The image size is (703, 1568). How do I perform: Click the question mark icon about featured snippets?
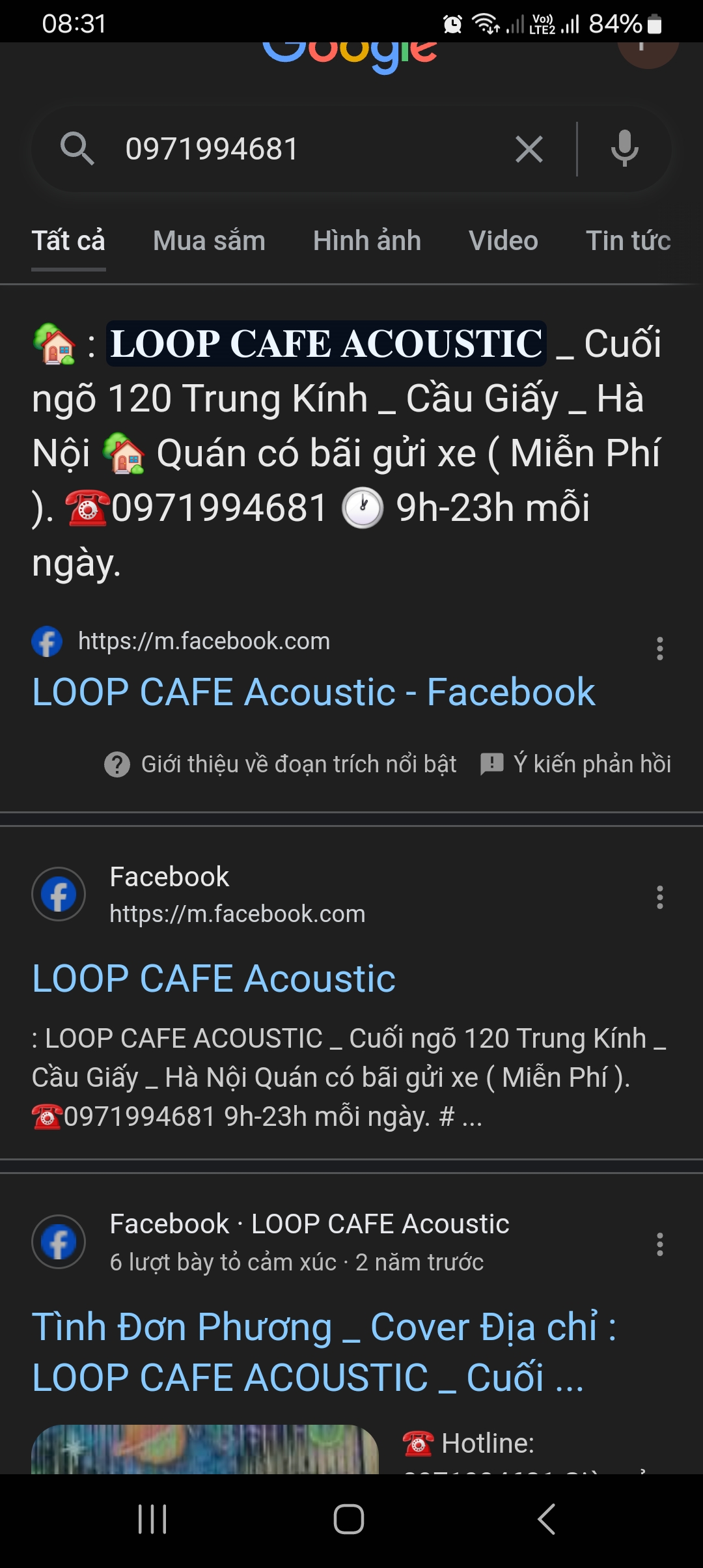click(x=117, y=764)
